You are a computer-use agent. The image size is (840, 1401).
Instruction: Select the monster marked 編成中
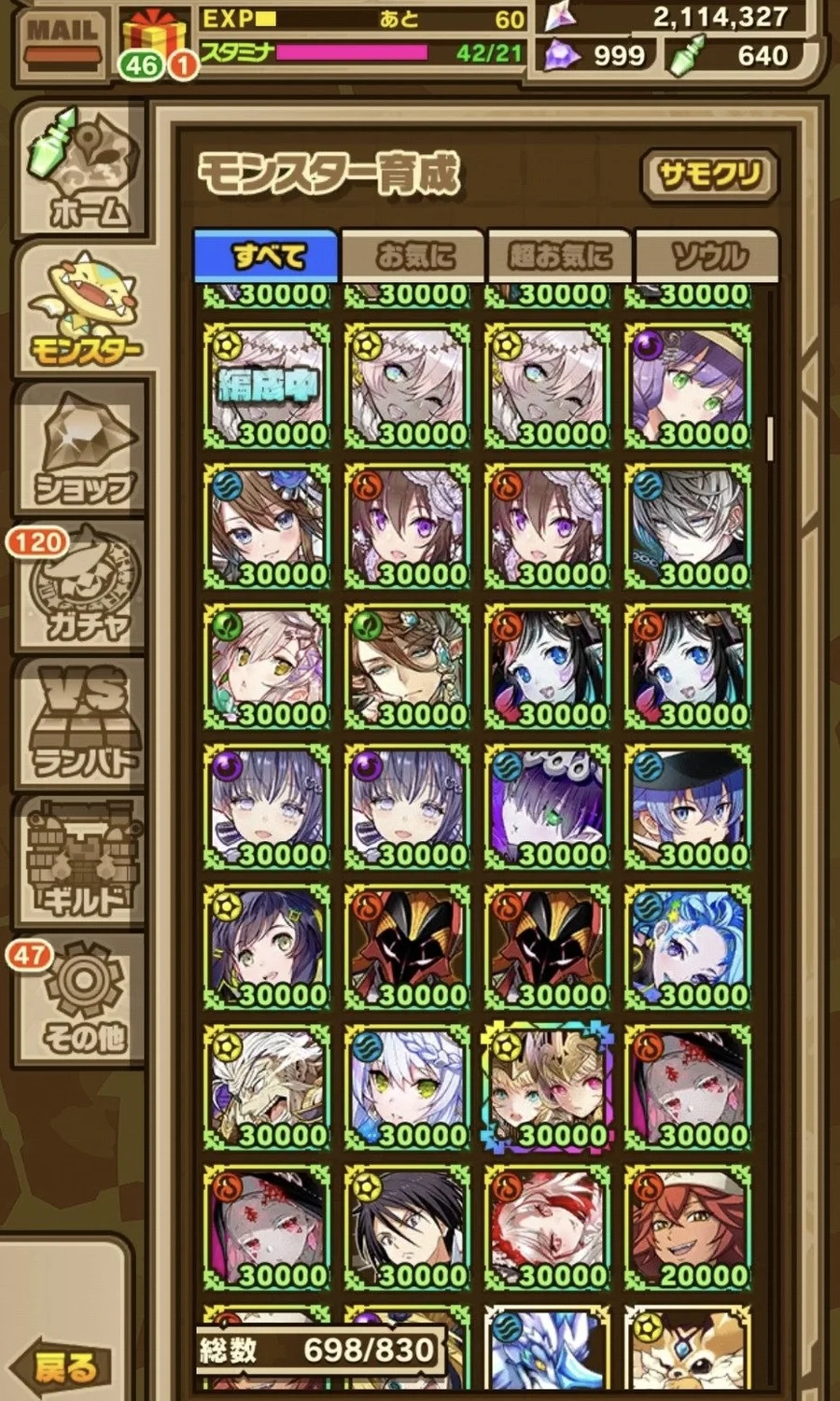267,387
